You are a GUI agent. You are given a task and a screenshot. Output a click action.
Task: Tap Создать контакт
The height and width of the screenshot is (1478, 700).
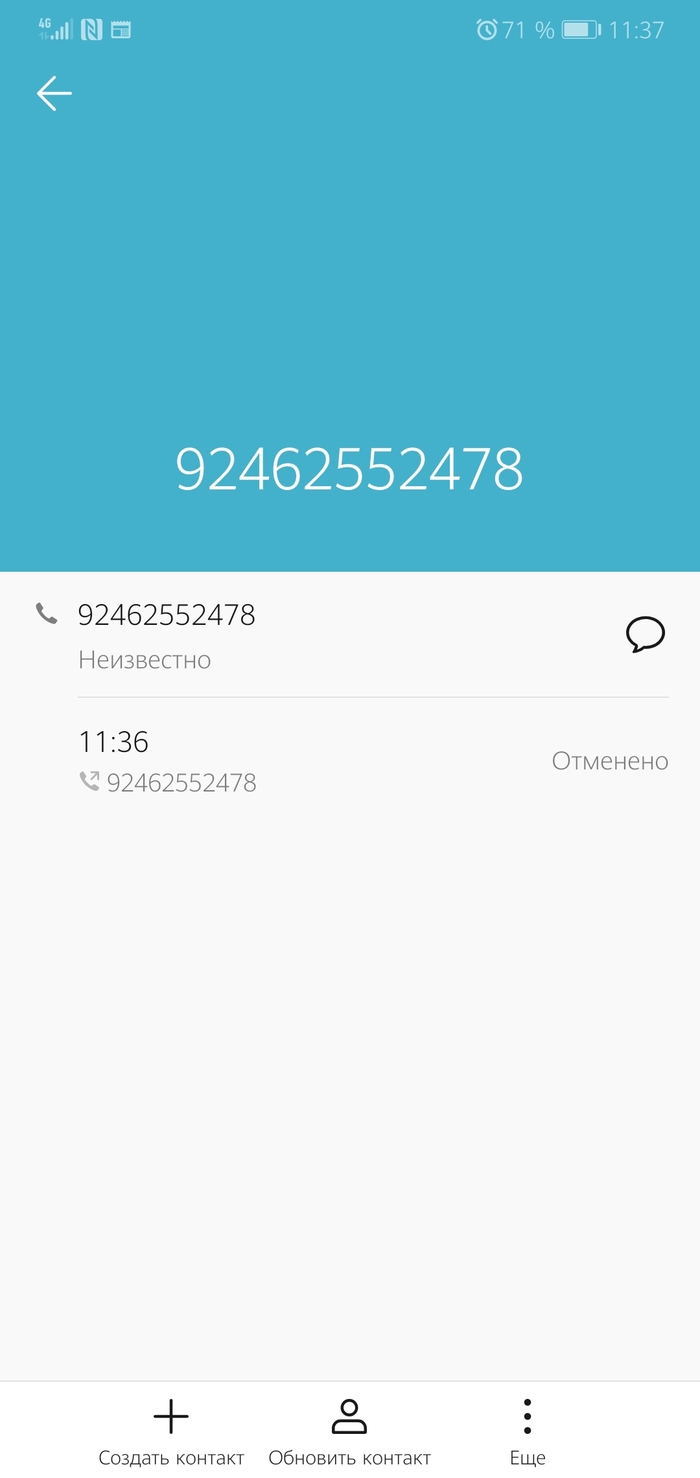171,1431
